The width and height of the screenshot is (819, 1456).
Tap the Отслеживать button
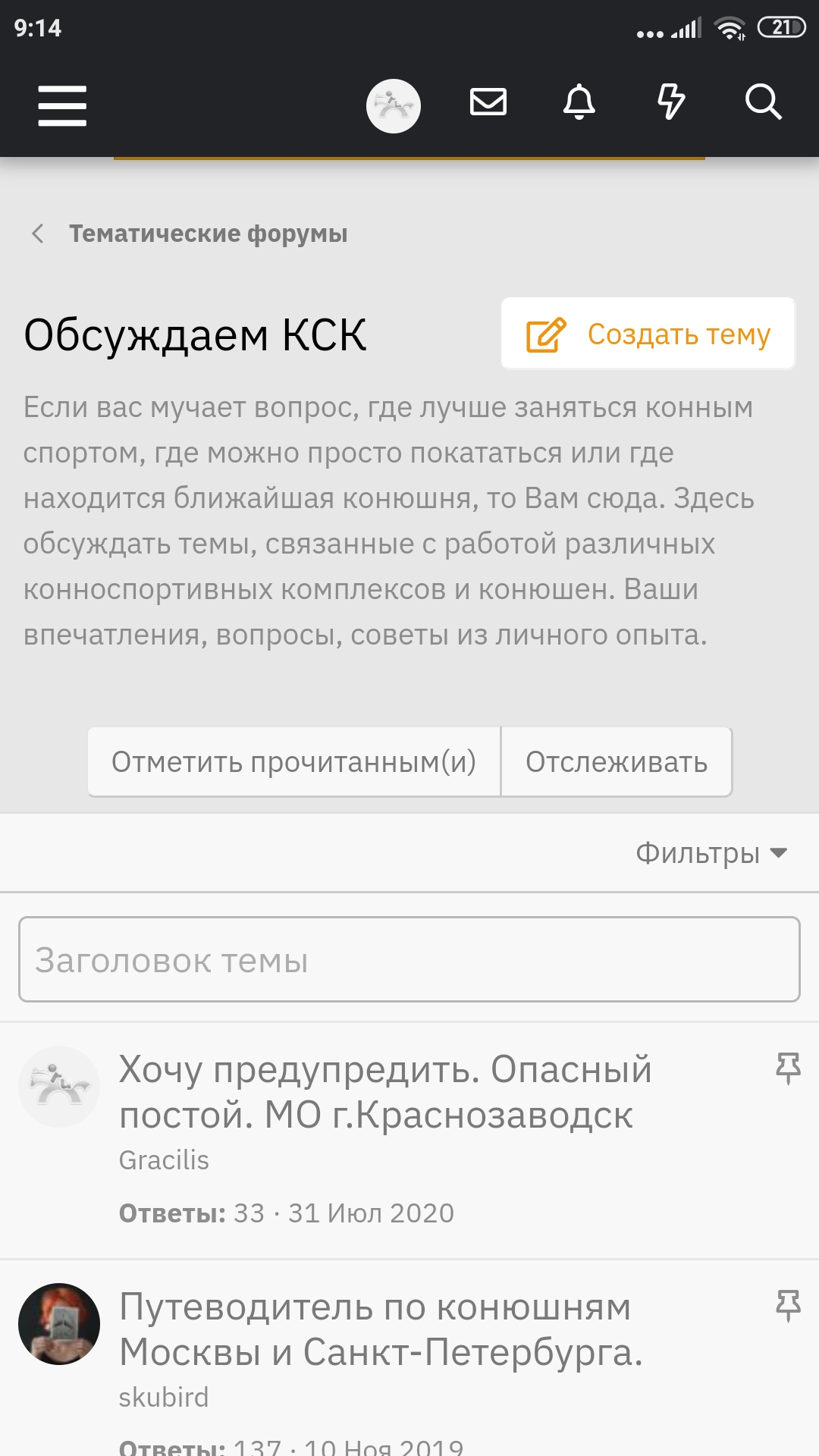617,761
